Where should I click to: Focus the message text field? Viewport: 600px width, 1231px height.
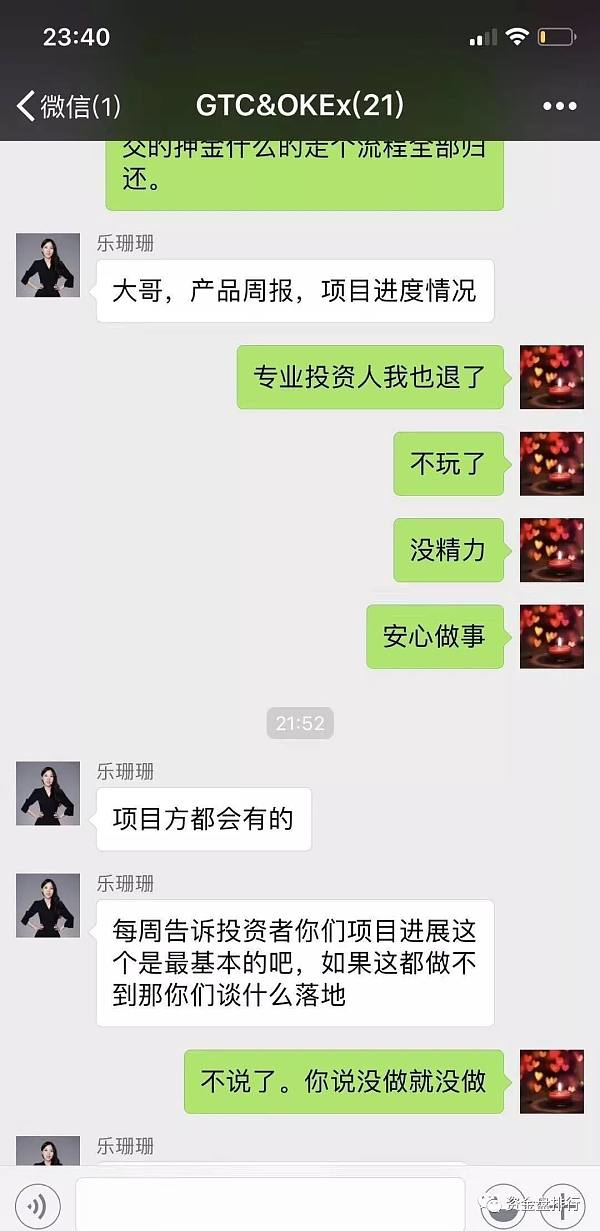pos(270,1204)
